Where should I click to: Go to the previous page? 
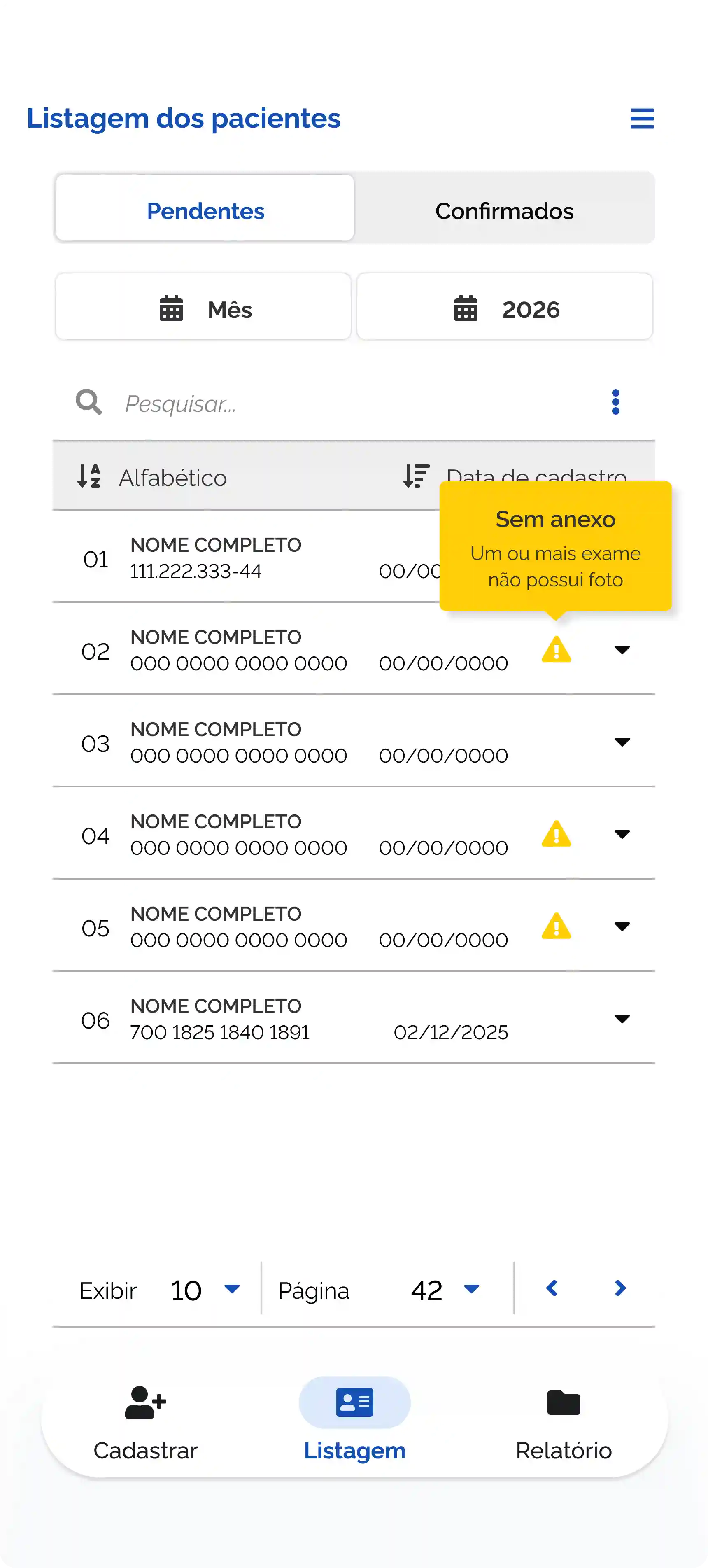coord(552,1288)
